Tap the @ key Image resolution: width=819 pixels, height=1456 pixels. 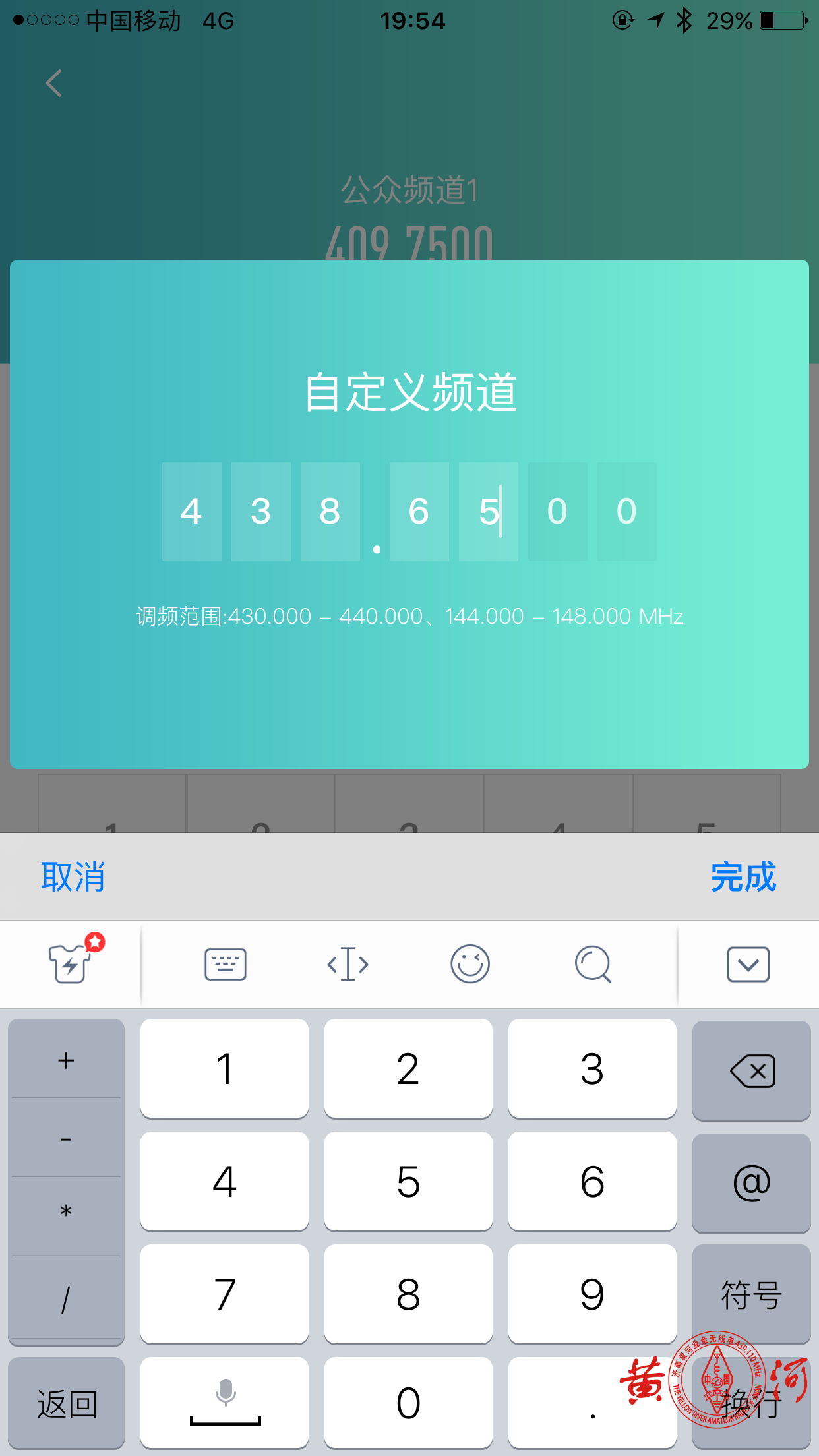[x=752, y=1183]
